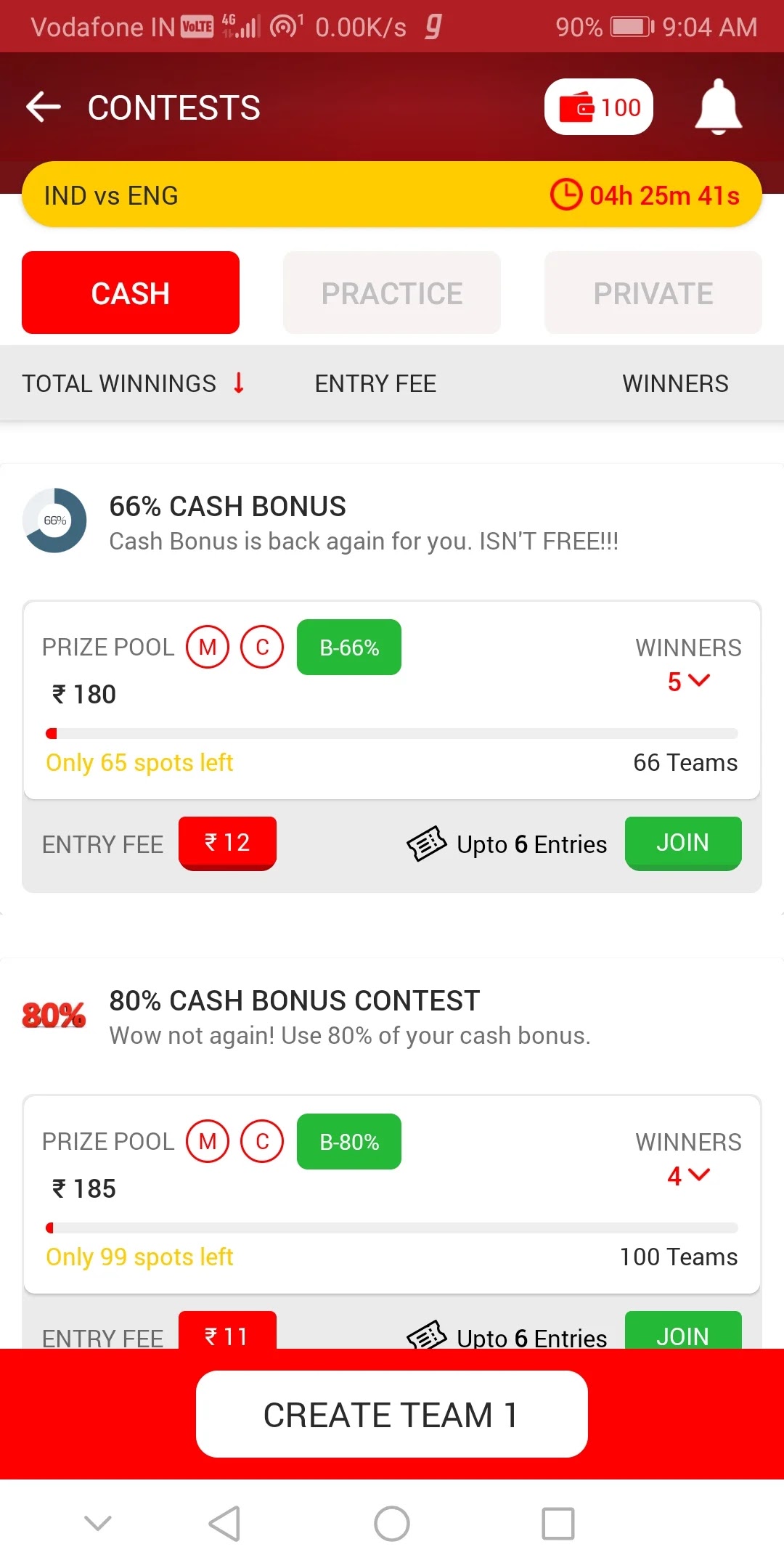
Task: Tap Create Team 1 button
Action: pyautogui.click(x=392, y=1414)
